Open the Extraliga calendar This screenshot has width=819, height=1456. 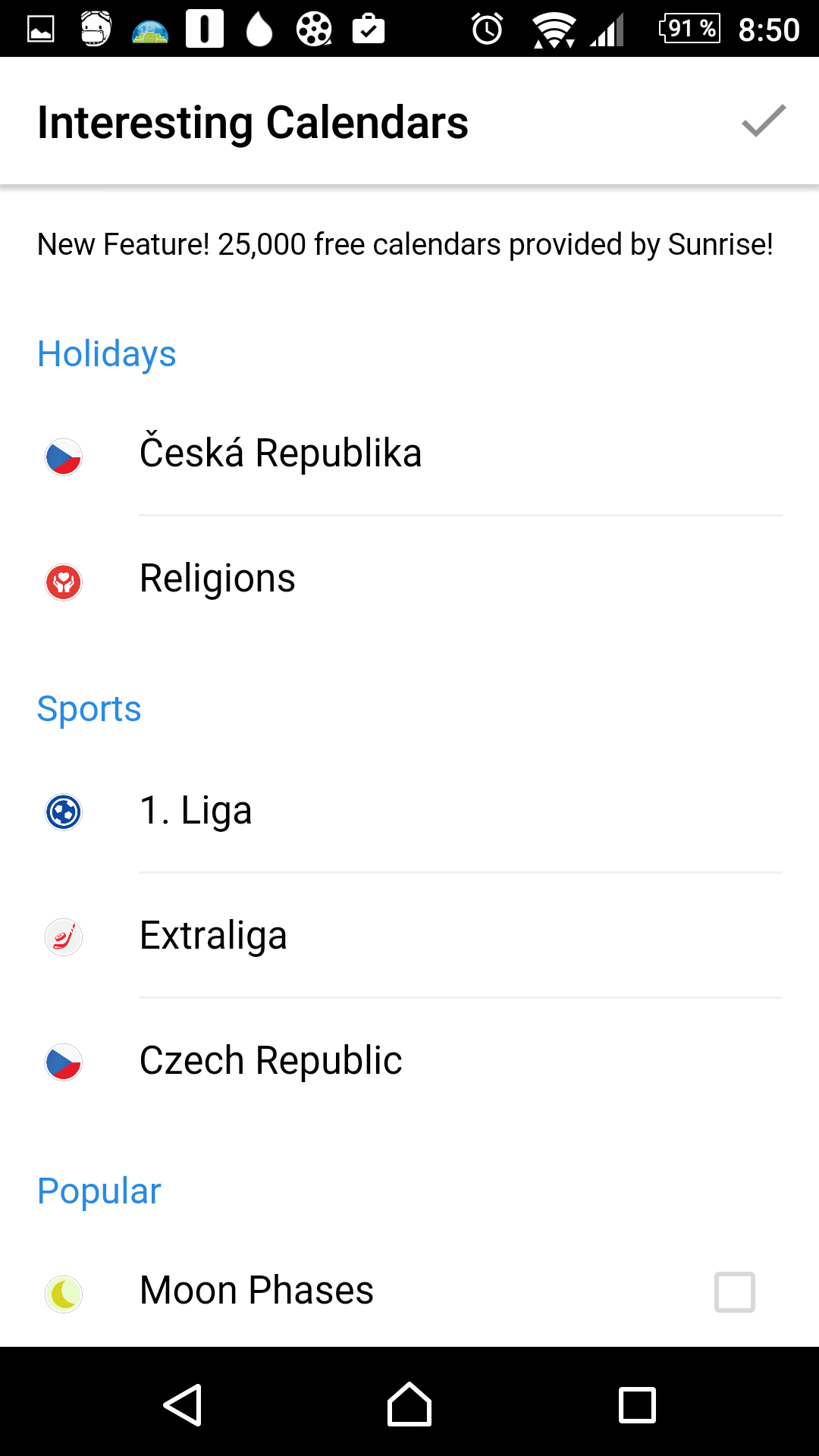[x=409, y=936]
